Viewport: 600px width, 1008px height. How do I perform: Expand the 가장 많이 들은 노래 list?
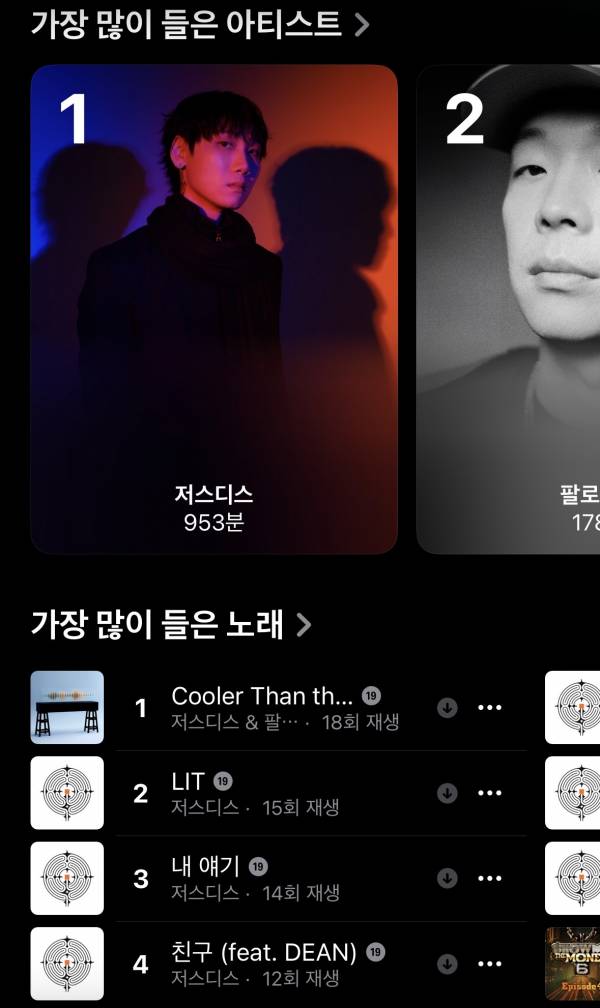coord(171,626)
